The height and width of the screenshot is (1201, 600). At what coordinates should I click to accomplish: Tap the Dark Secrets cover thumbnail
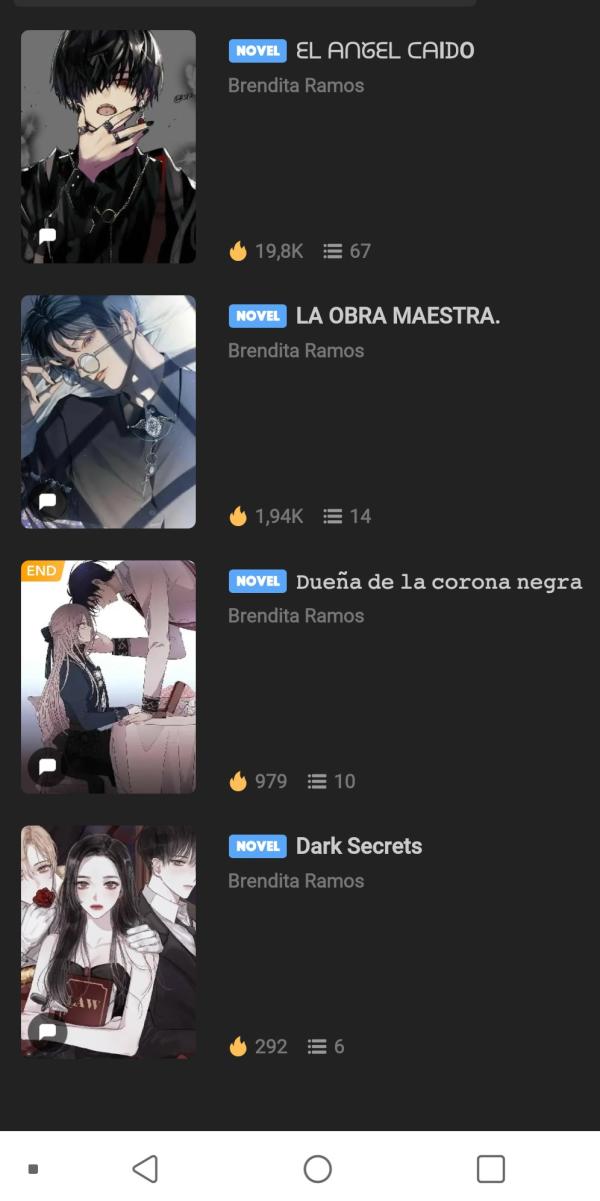click(x=108, y=941)
